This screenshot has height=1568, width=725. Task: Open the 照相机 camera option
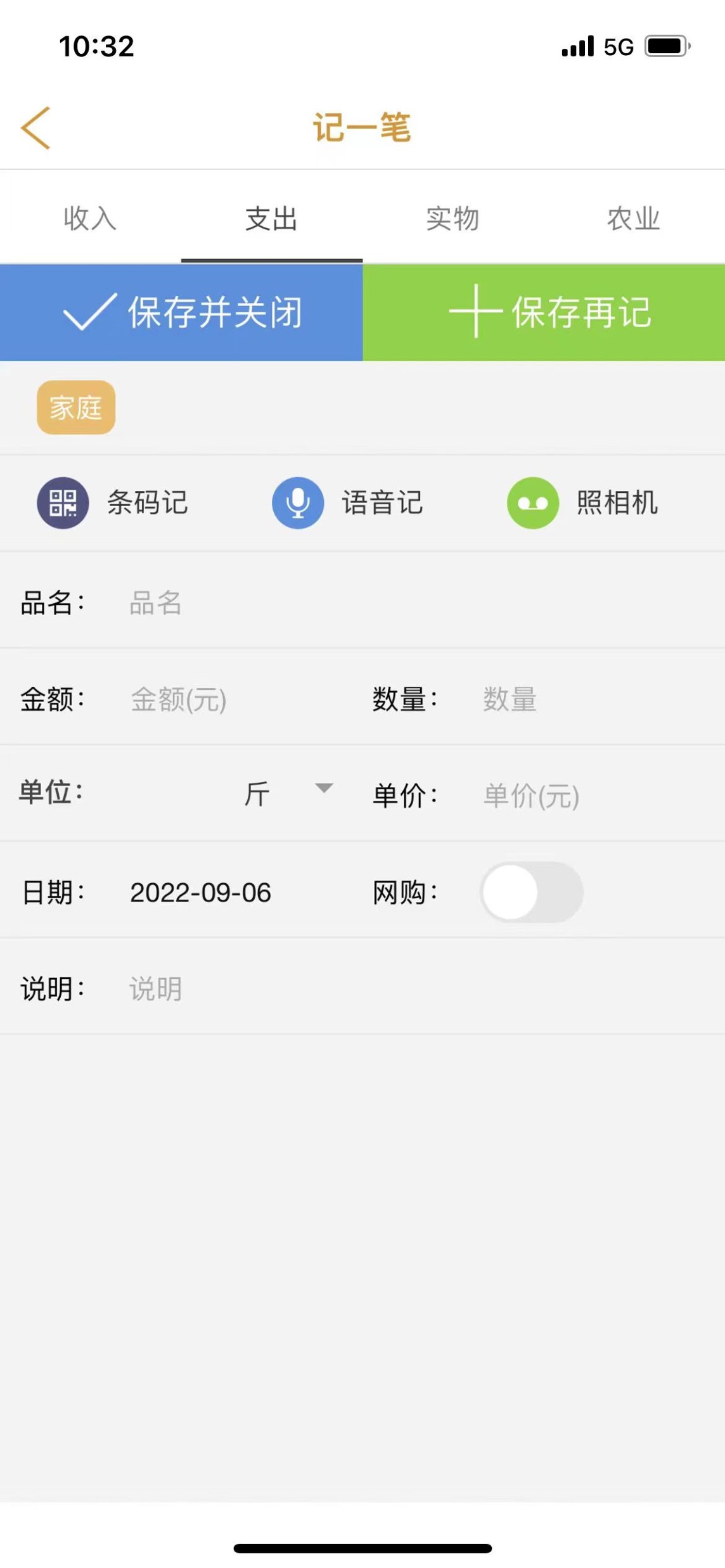coord(583,503)
